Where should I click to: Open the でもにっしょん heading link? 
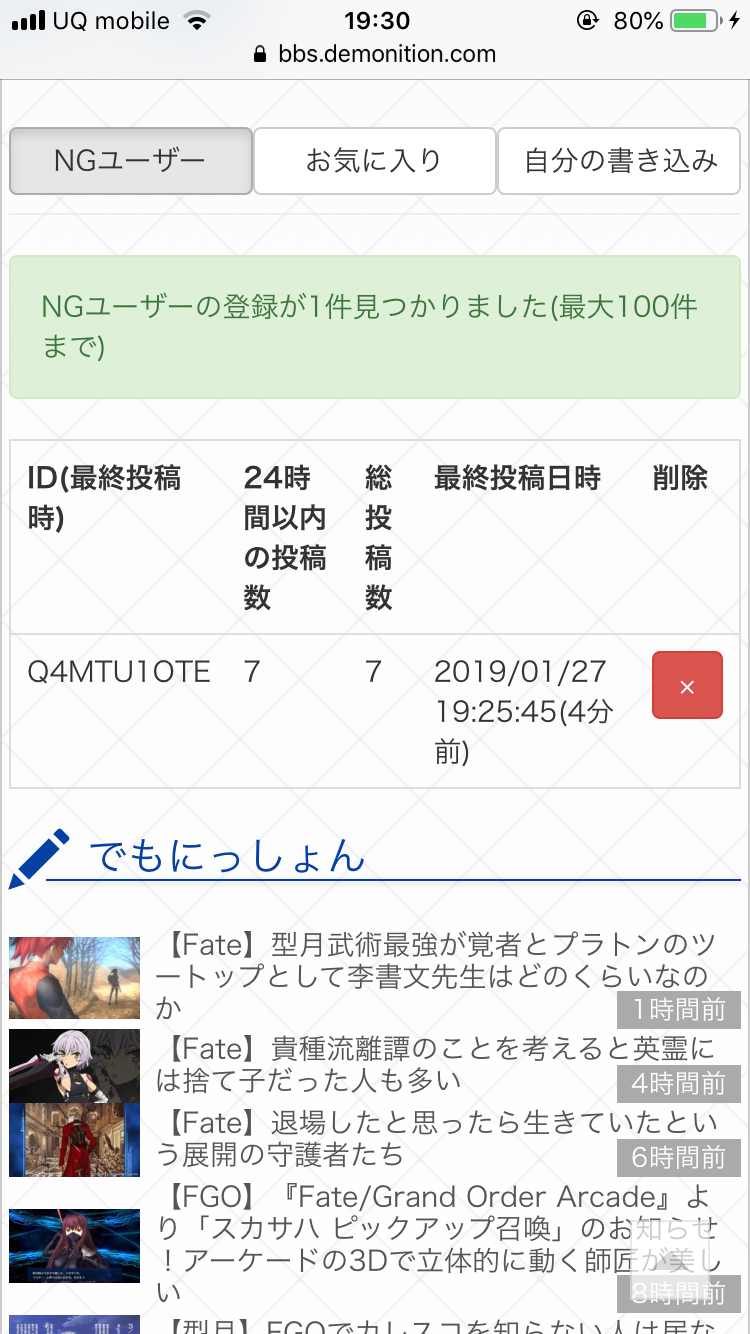[227, 857]
